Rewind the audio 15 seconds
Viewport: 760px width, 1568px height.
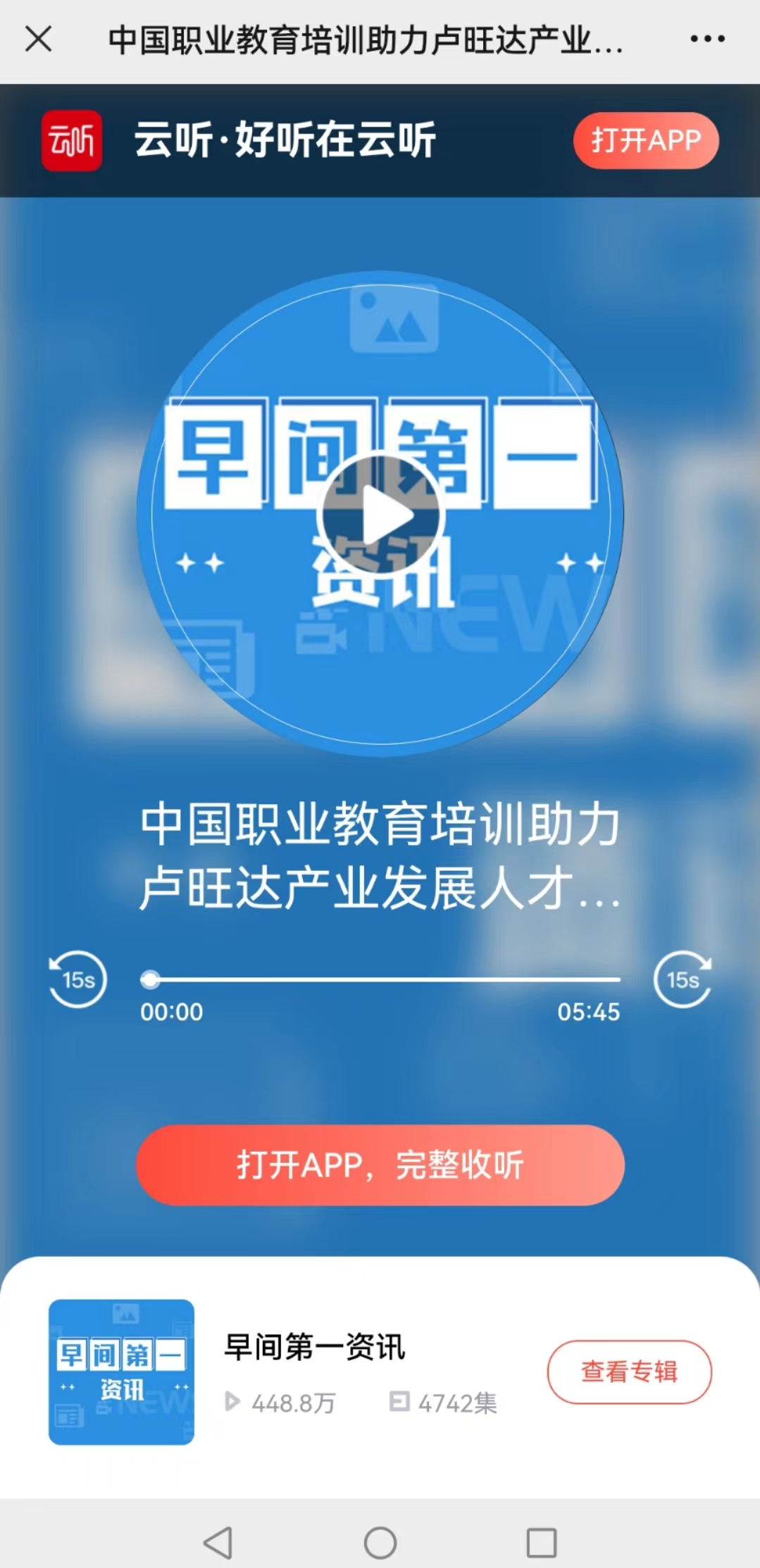point(77,979)
